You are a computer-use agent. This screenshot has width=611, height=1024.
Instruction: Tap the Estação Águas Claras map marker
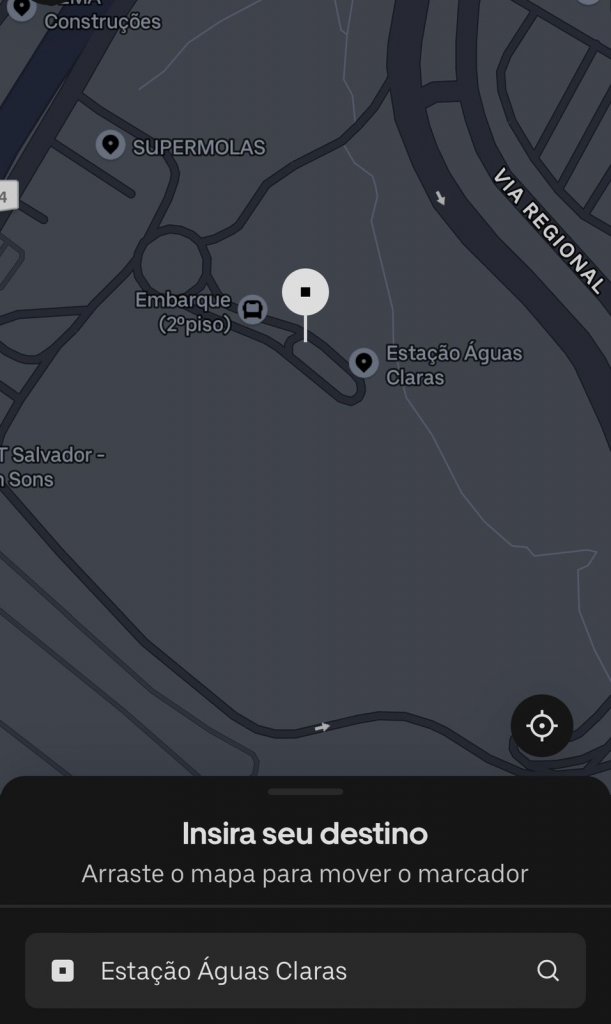[x=363, y=363]
